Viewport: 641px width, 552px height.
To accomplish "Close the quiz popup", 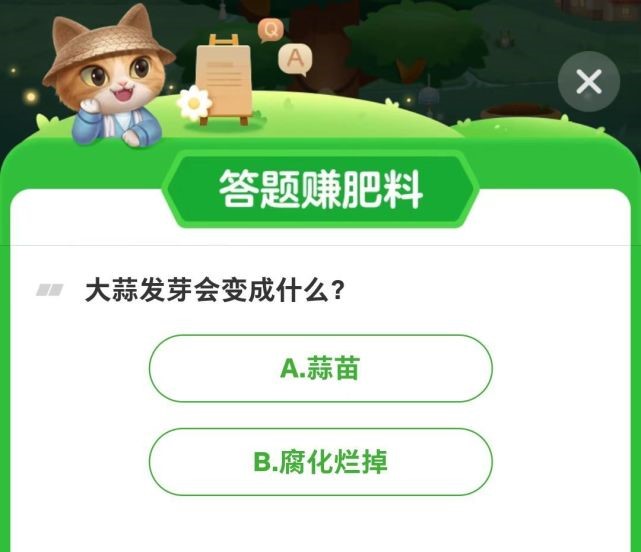I will point(589,82).
